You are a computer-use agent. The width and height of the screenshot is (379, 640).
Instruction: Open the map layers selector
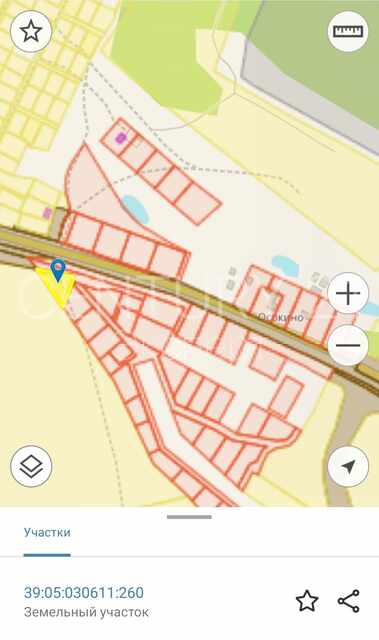(31, 466)
